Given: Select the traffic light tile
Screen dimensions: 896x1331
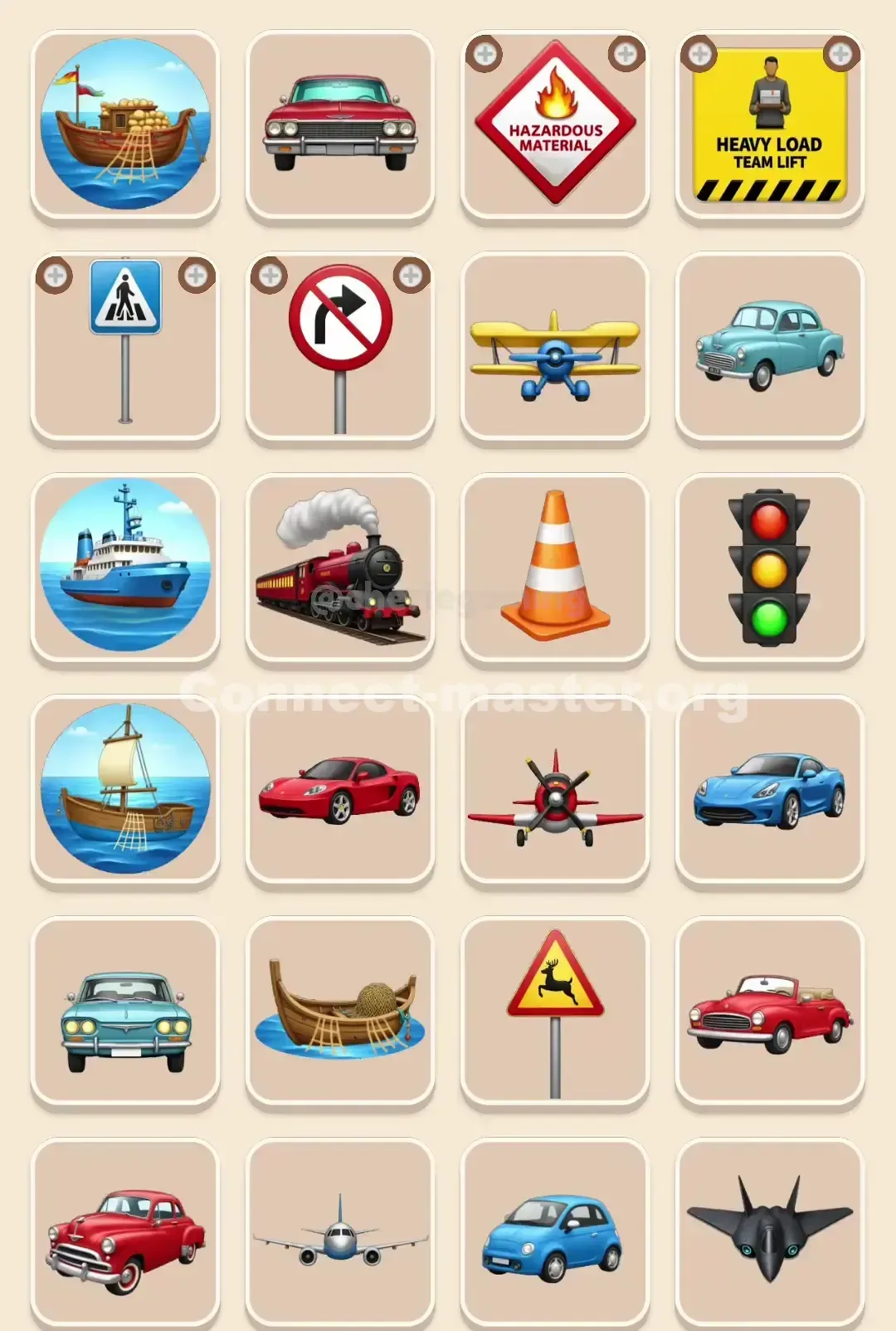Looking at the screenshot, I should (x=770, y=567).
